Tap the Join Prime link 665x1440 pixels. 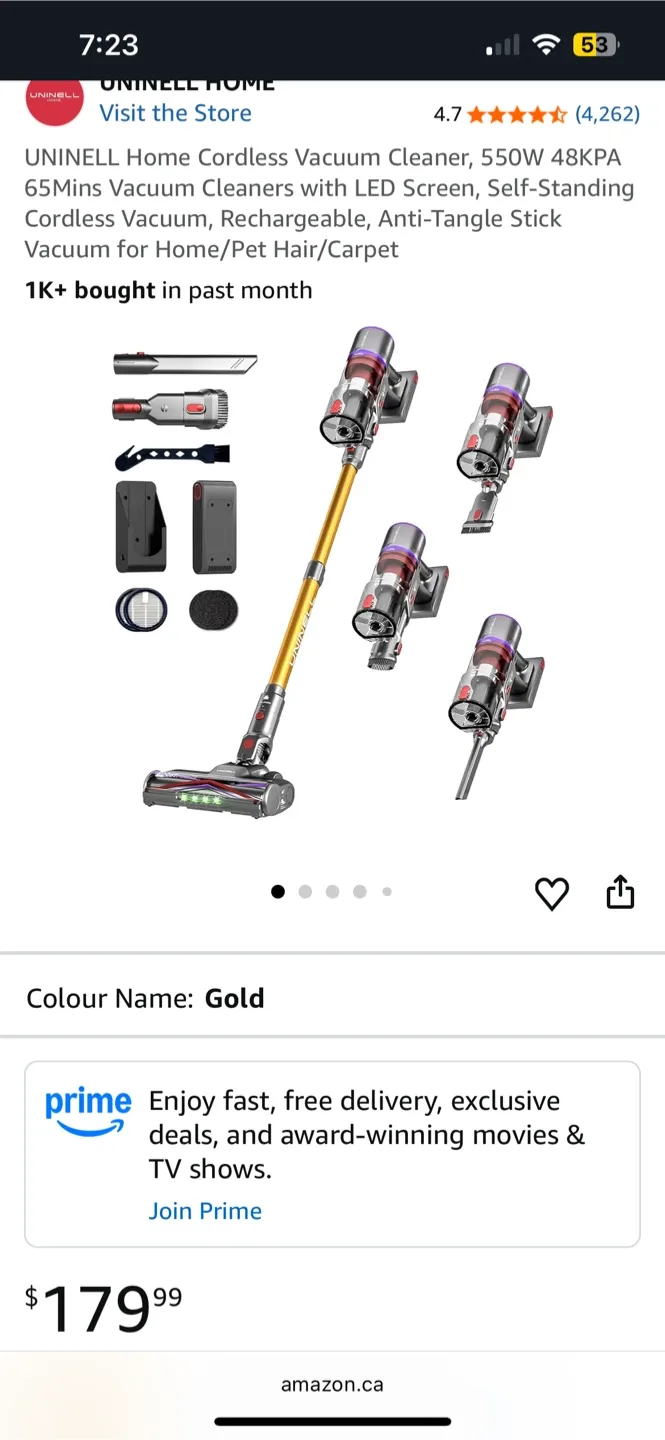[x=205, y=1211]
